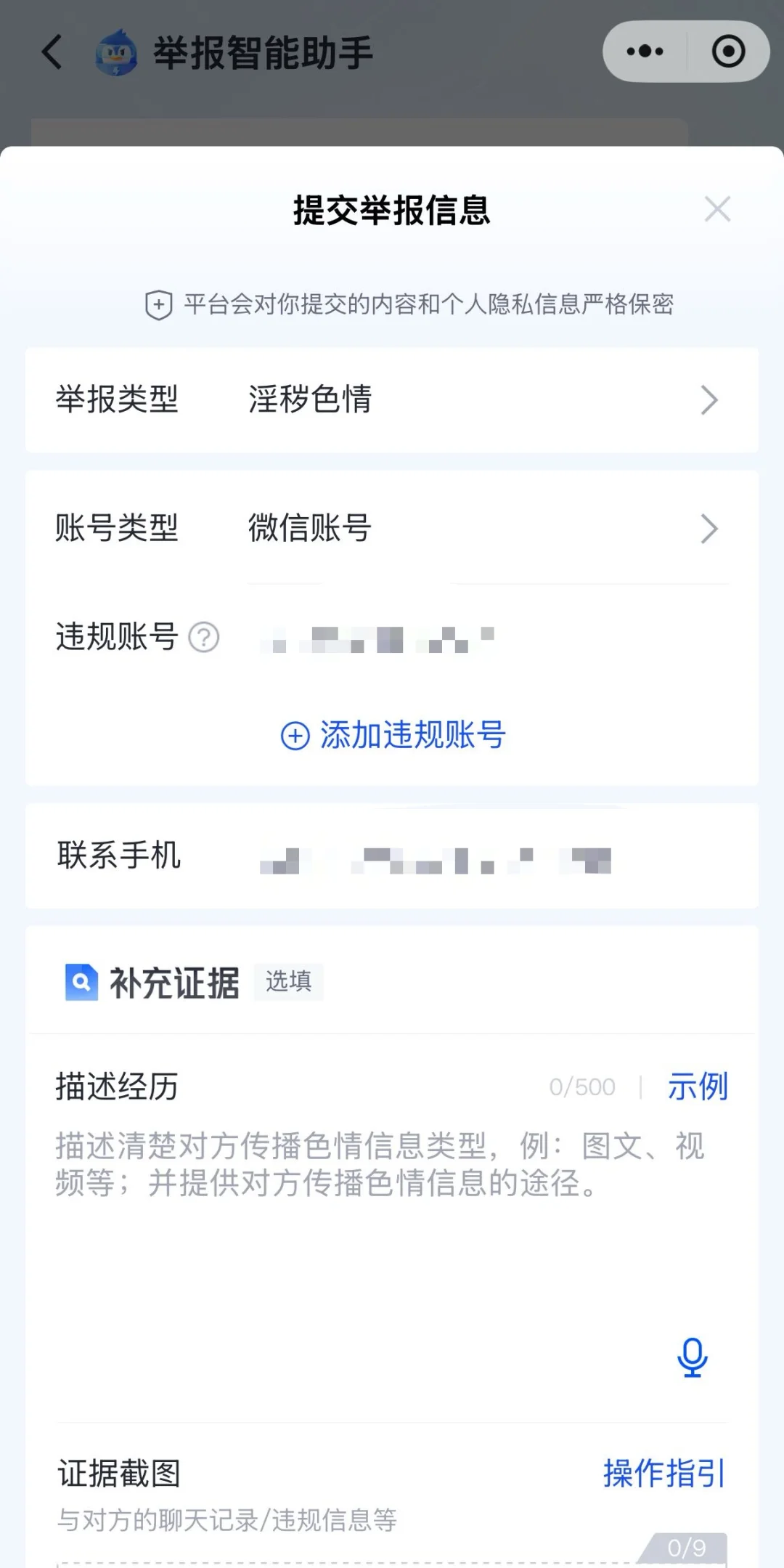Change the 举报类型 selection
This screenshot has height=1568, width=784.
392,400
